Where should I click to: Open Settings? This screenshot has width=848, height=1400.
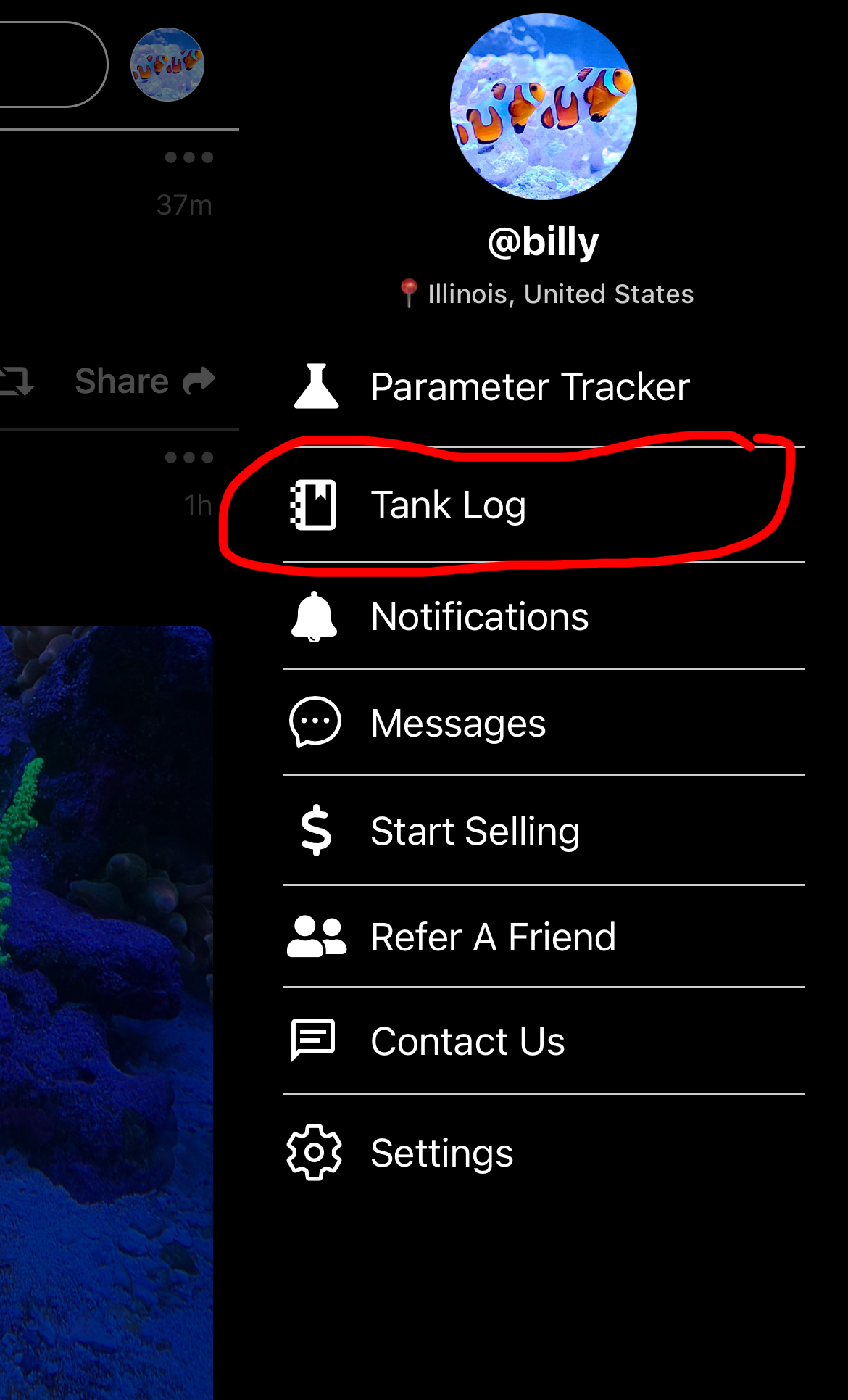441,1153
